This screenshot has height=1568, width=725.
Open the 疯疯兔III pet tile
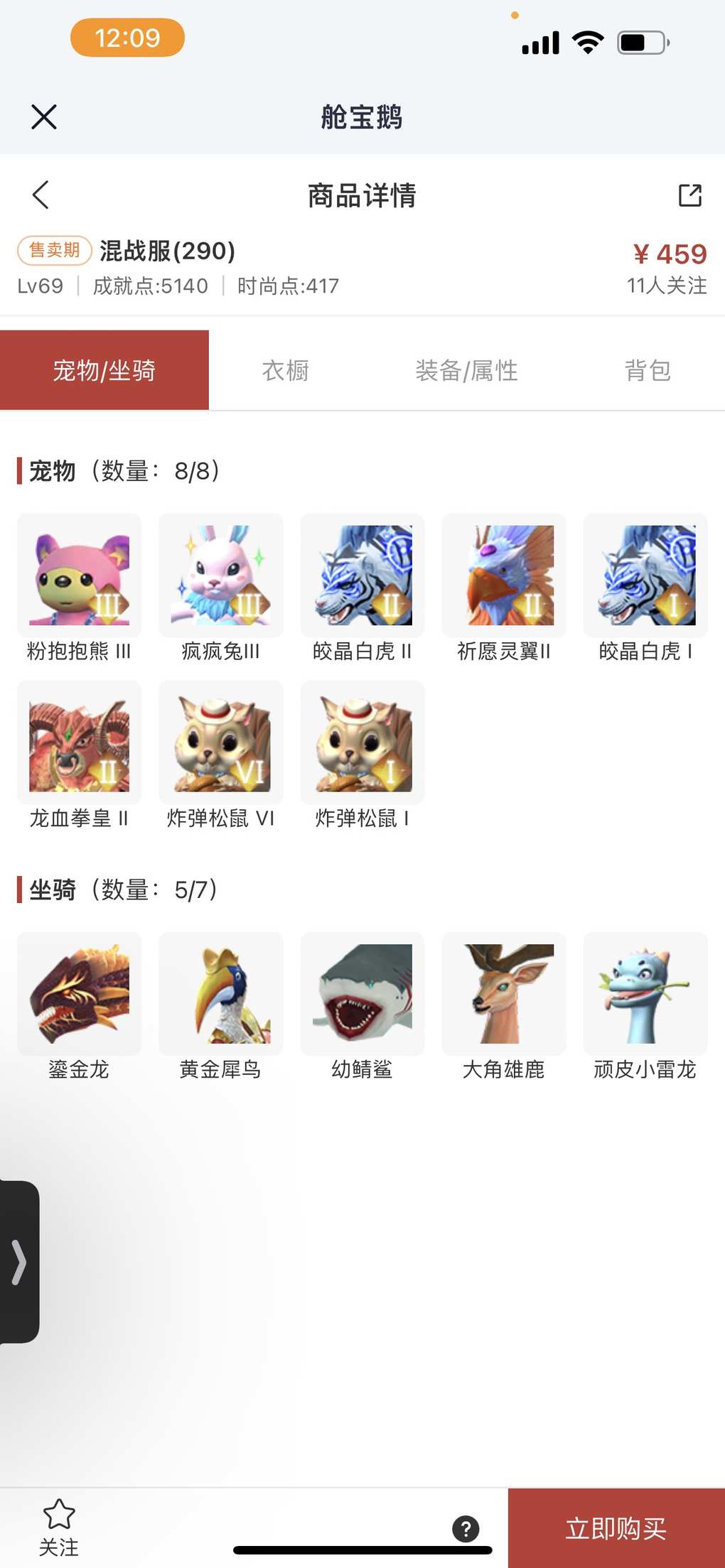pyautogui.click(x=220, y=575)
